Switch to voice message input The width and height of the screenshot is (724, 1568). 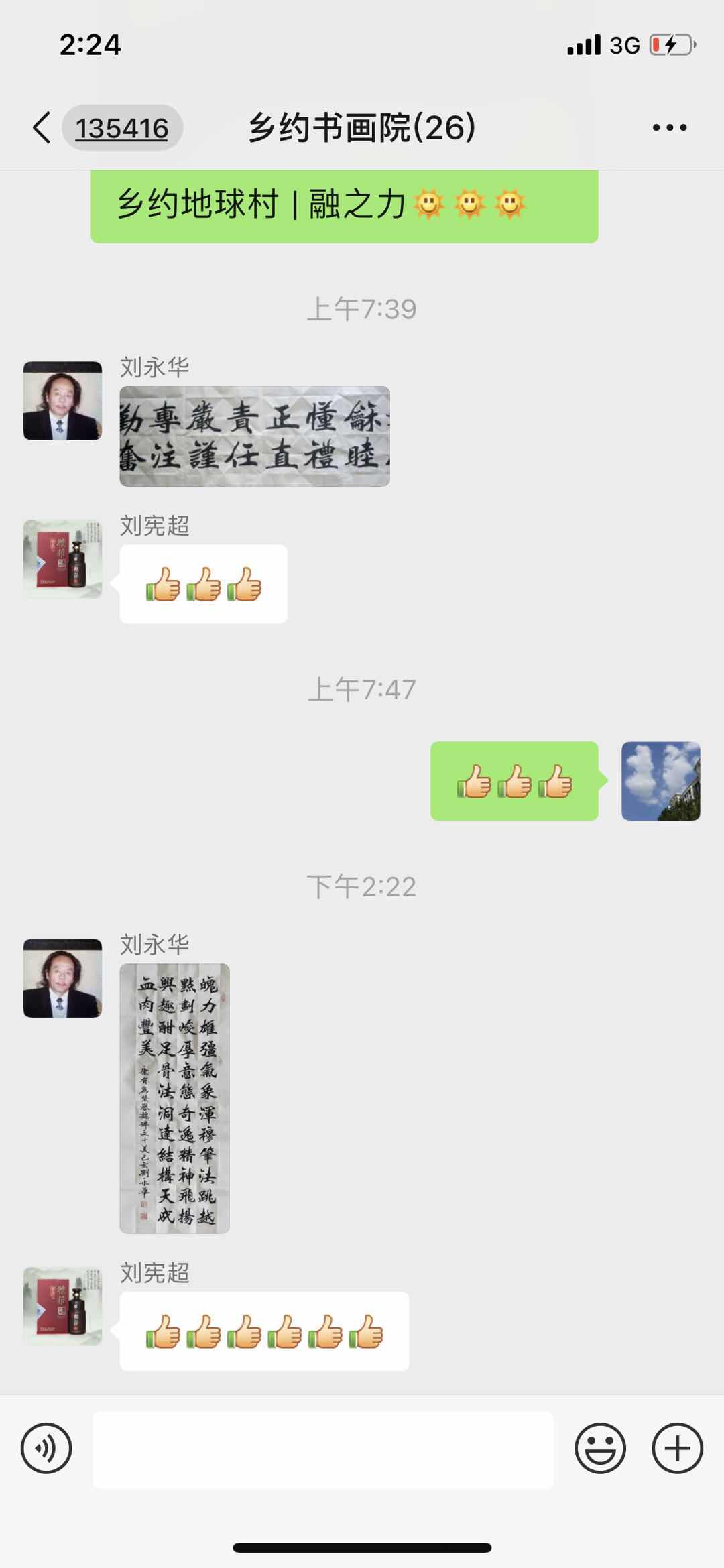pyautogui.click(x=46, y=1448)
